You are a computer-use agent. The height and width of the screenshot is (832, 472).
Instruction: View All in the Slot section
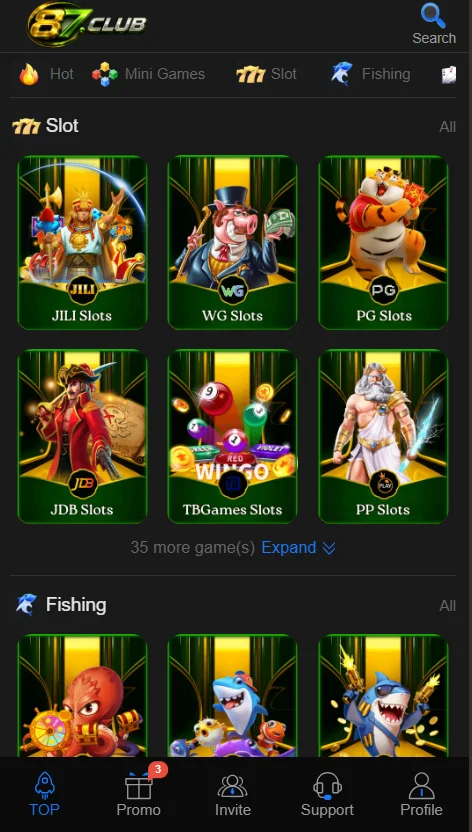tap(447, 127)
